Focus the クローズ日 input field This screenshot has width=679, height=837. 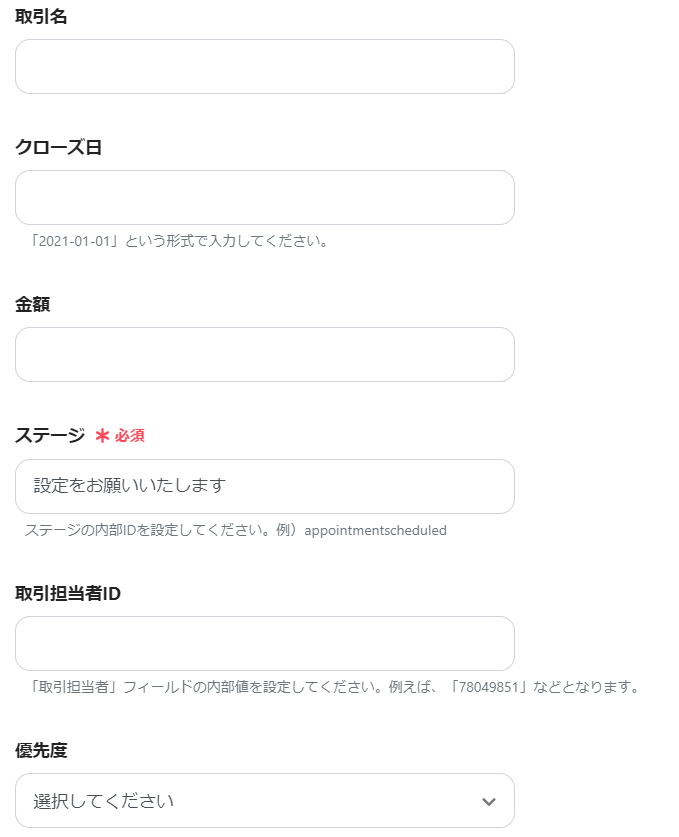tap(264, 198)
